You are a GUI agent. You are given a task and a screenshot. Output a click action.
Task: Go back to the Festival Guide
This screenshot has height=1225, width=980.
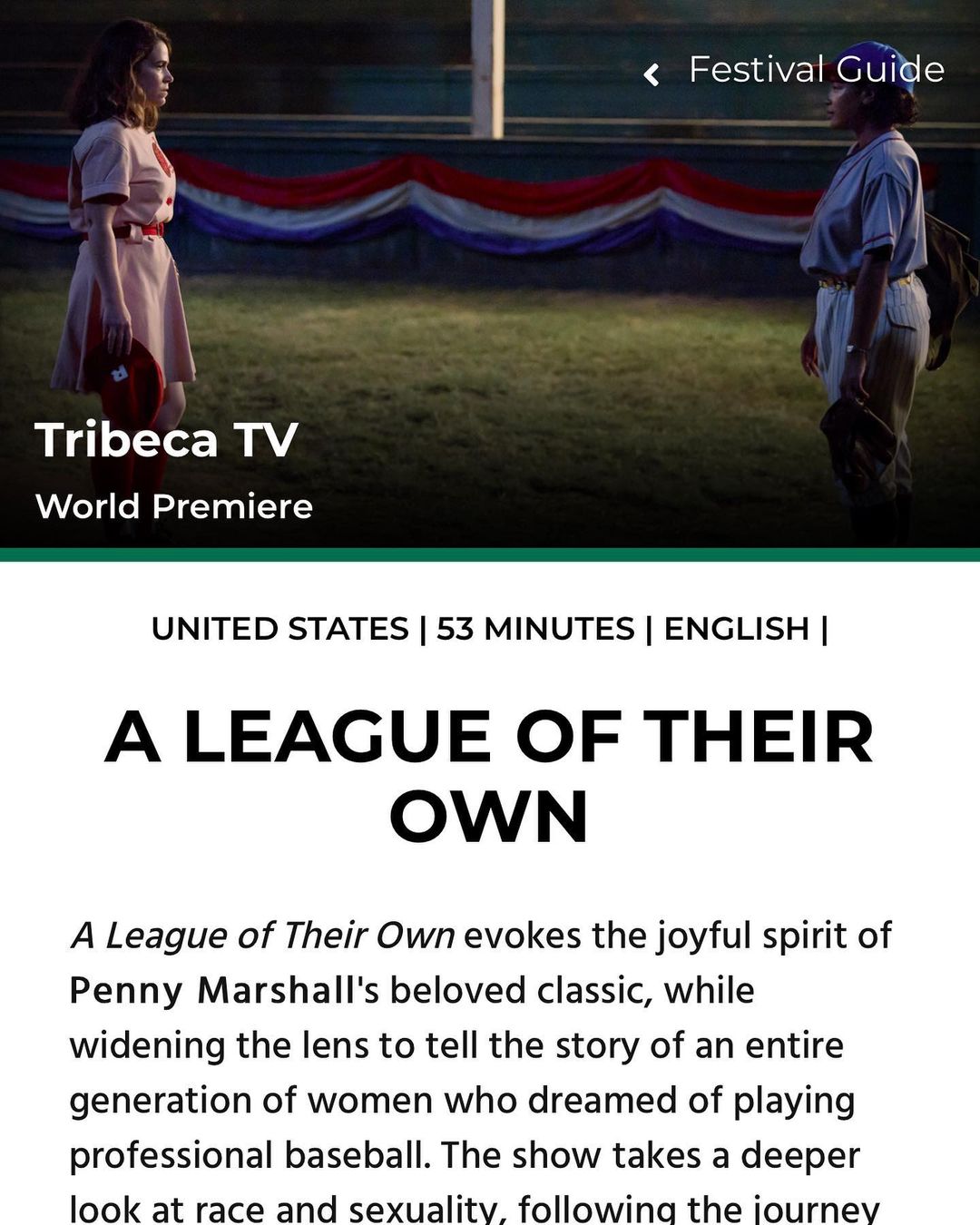click(x=794, y=71)
